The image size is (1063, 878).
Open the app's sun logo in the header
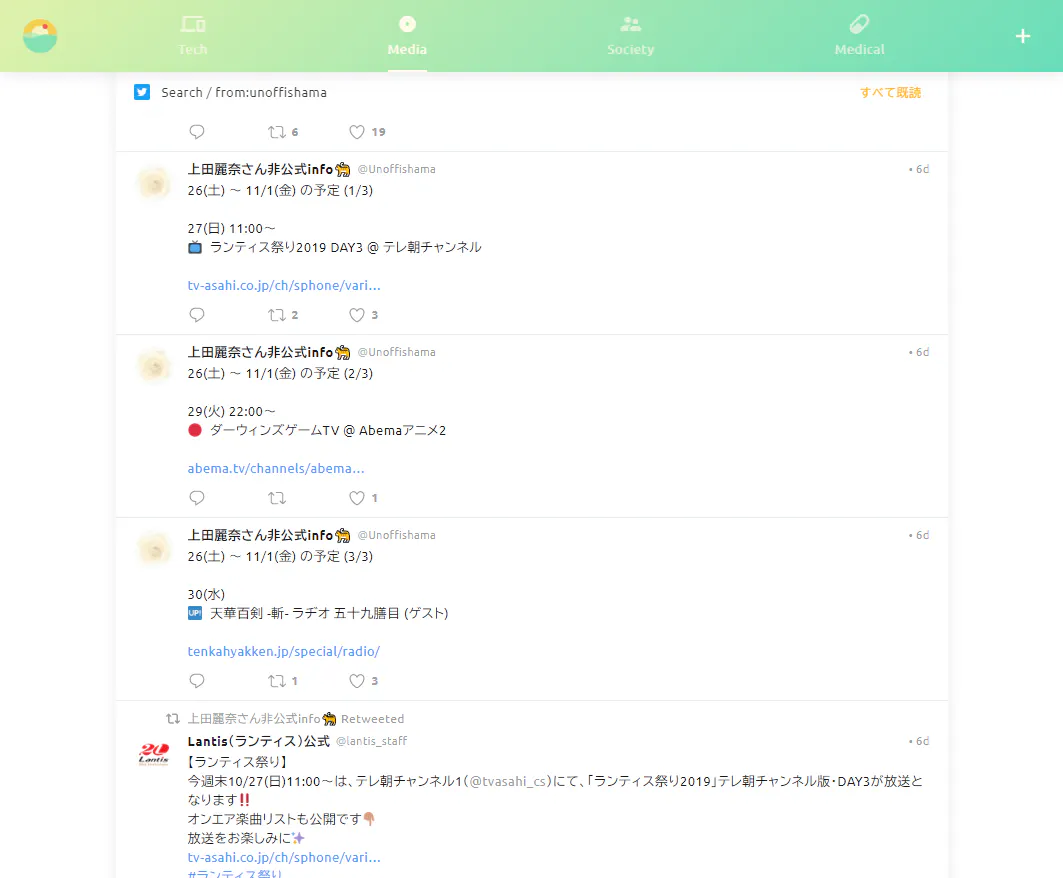pyautogui.click(x=40, y=36)
